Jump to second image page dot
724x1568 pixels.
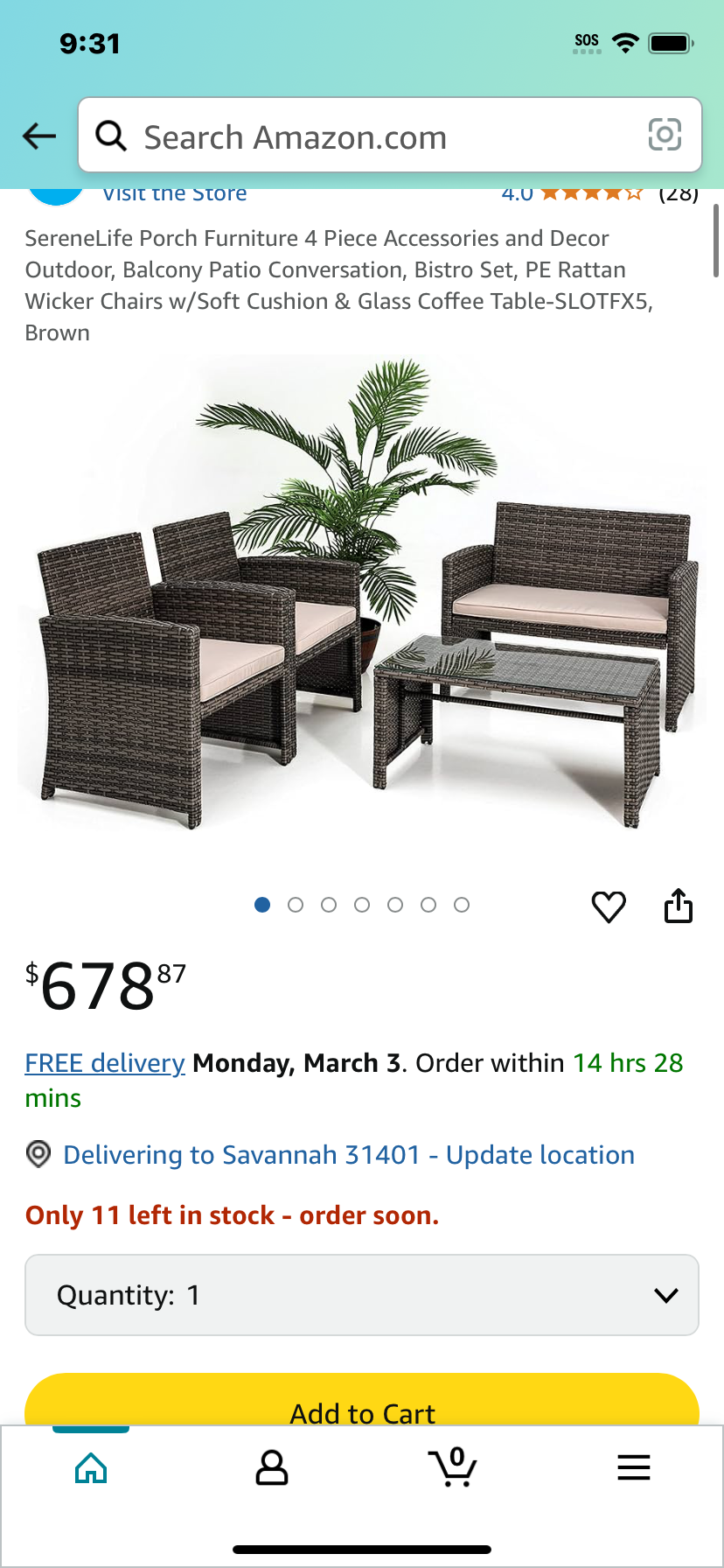click(296, 905)
